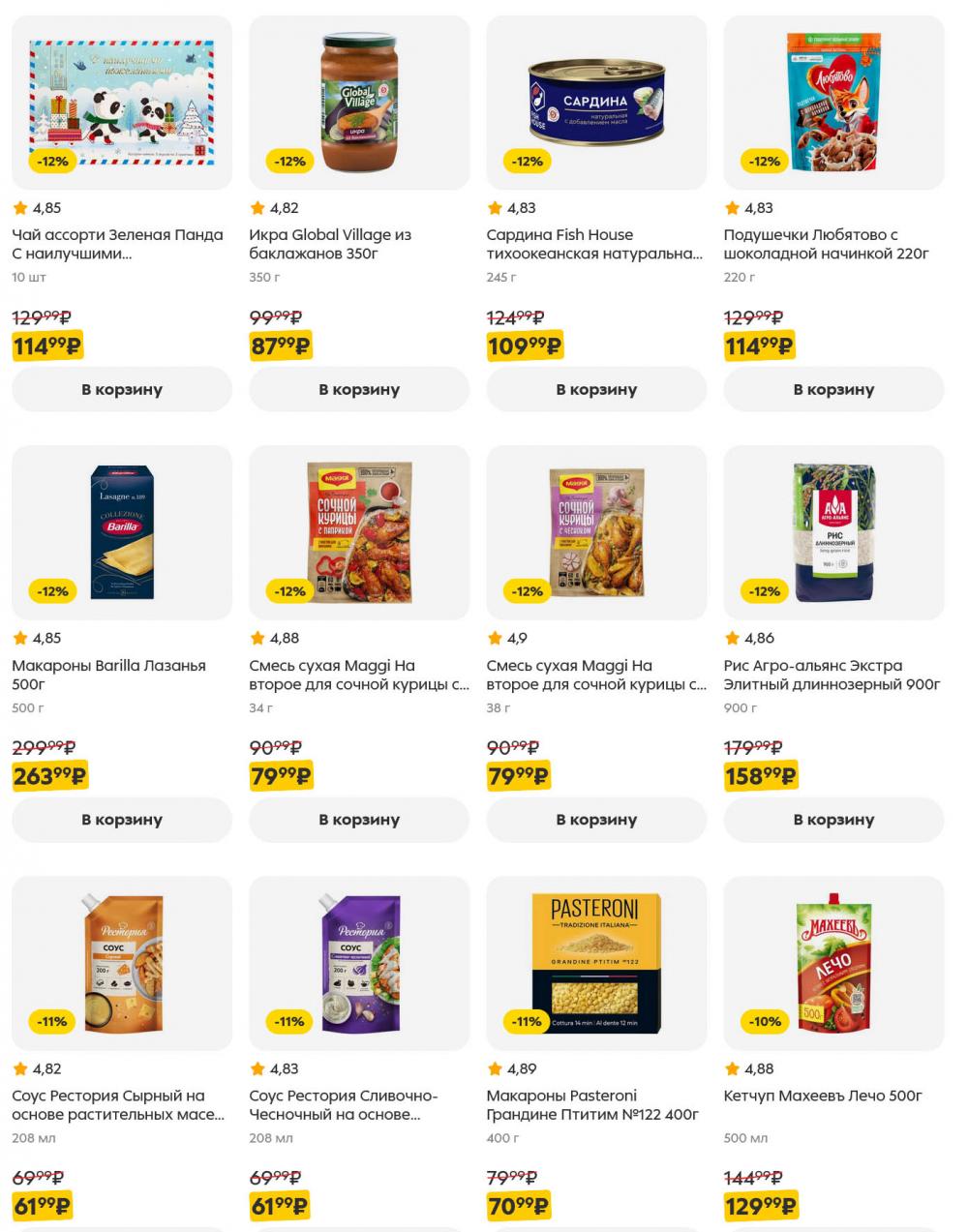The image size is (968, 1232).
Task: Add Подушечки Любятово to cart
Action: pos(833,389)
